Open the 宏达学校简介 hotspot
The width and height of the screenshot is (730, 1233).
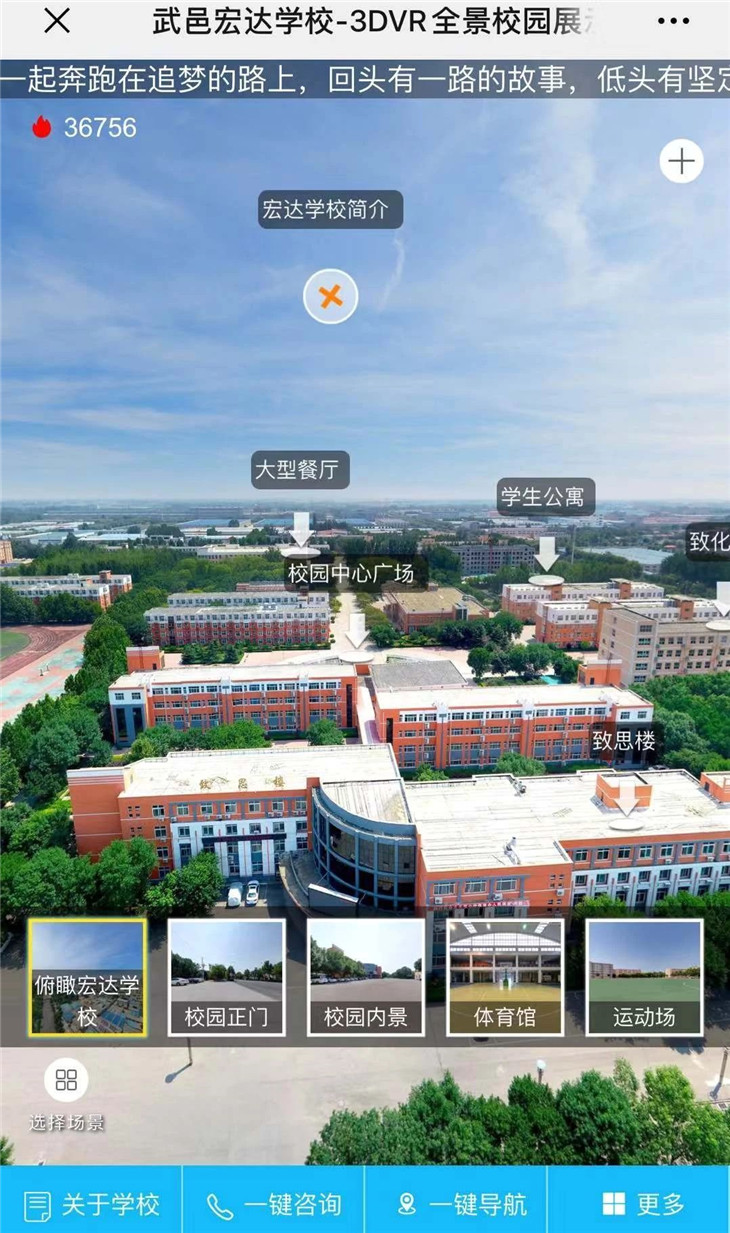(x=330, y=210)
